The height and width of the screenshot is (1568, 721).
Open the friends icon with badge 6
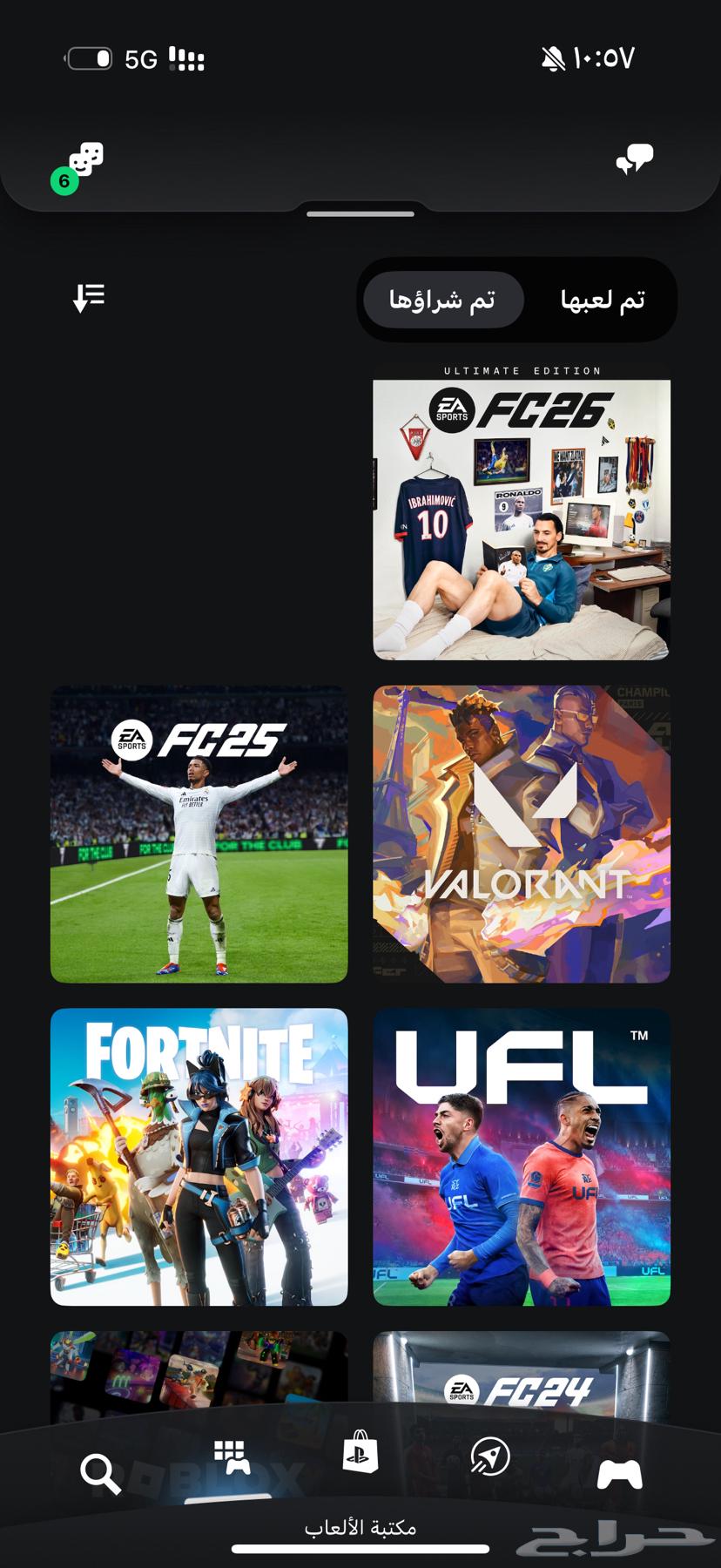(x=83, y=163)
